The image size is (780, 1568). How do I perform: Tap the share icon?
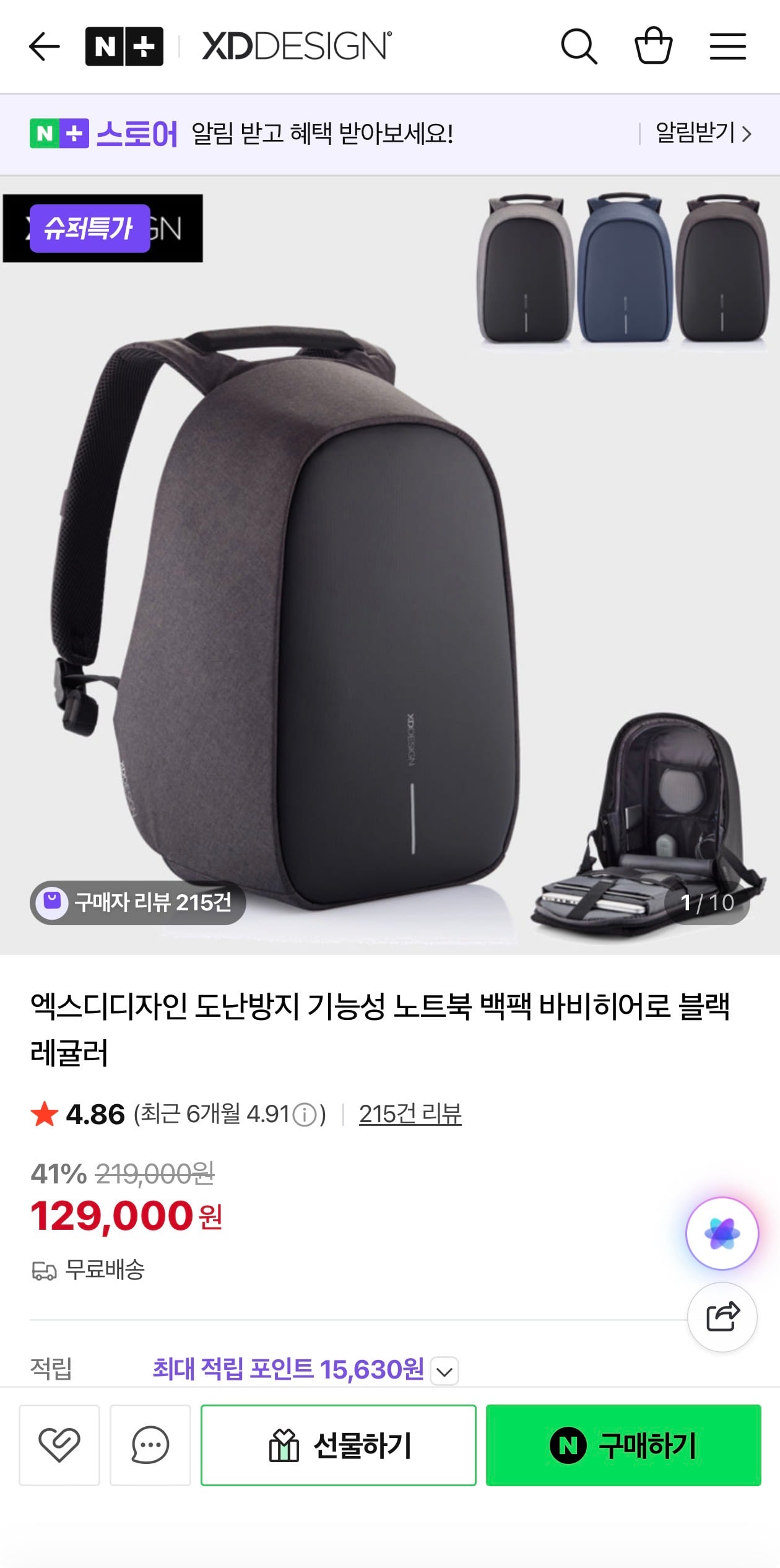pos(722,1318)
